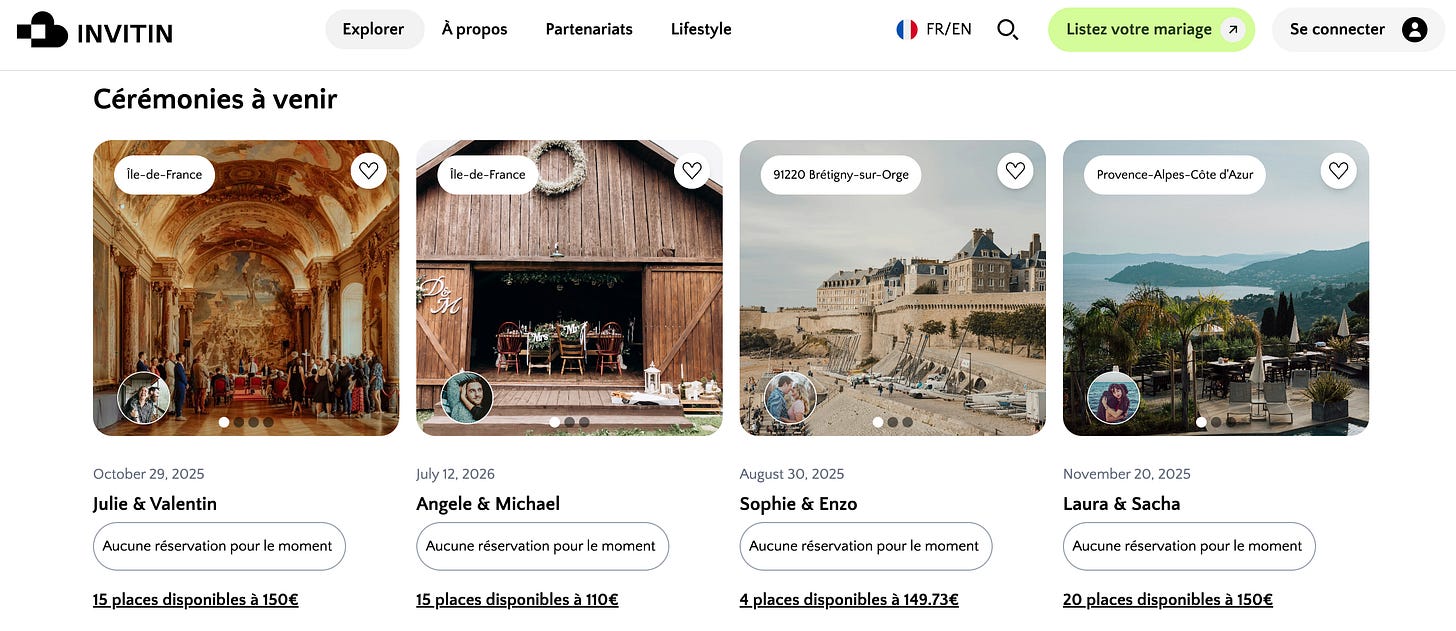View Angele & Michael's barn wedding card
The height and width of the screenshot is (631, 1456).
pos(569,300)
